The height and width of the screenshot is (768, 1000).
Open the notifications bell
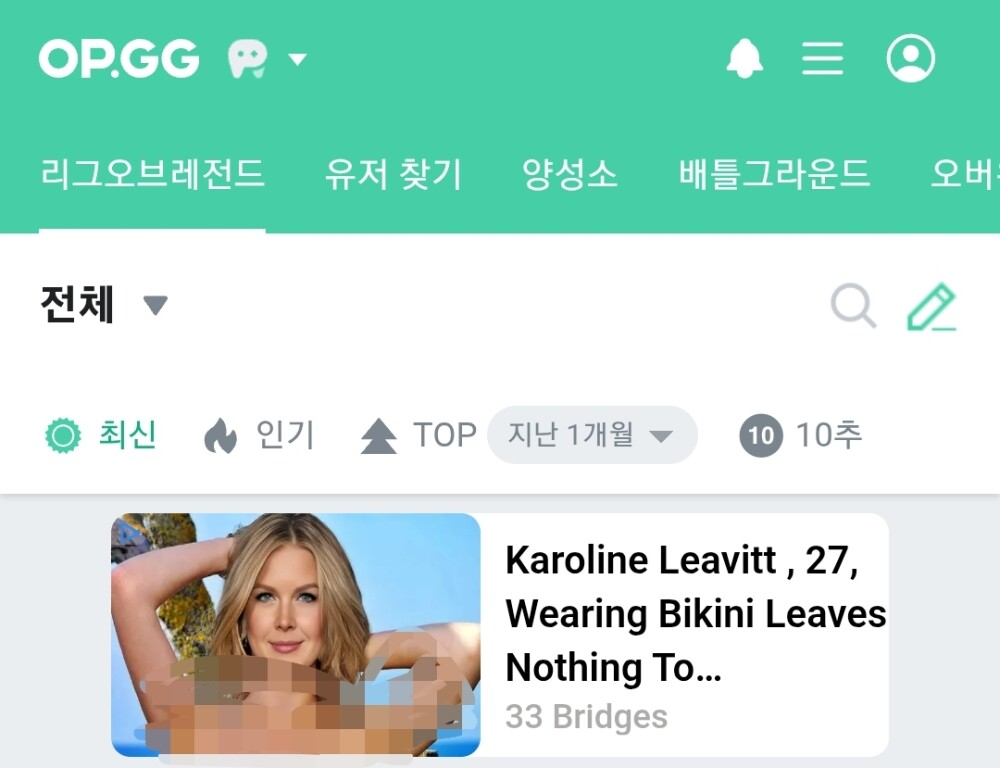(744, 59)
